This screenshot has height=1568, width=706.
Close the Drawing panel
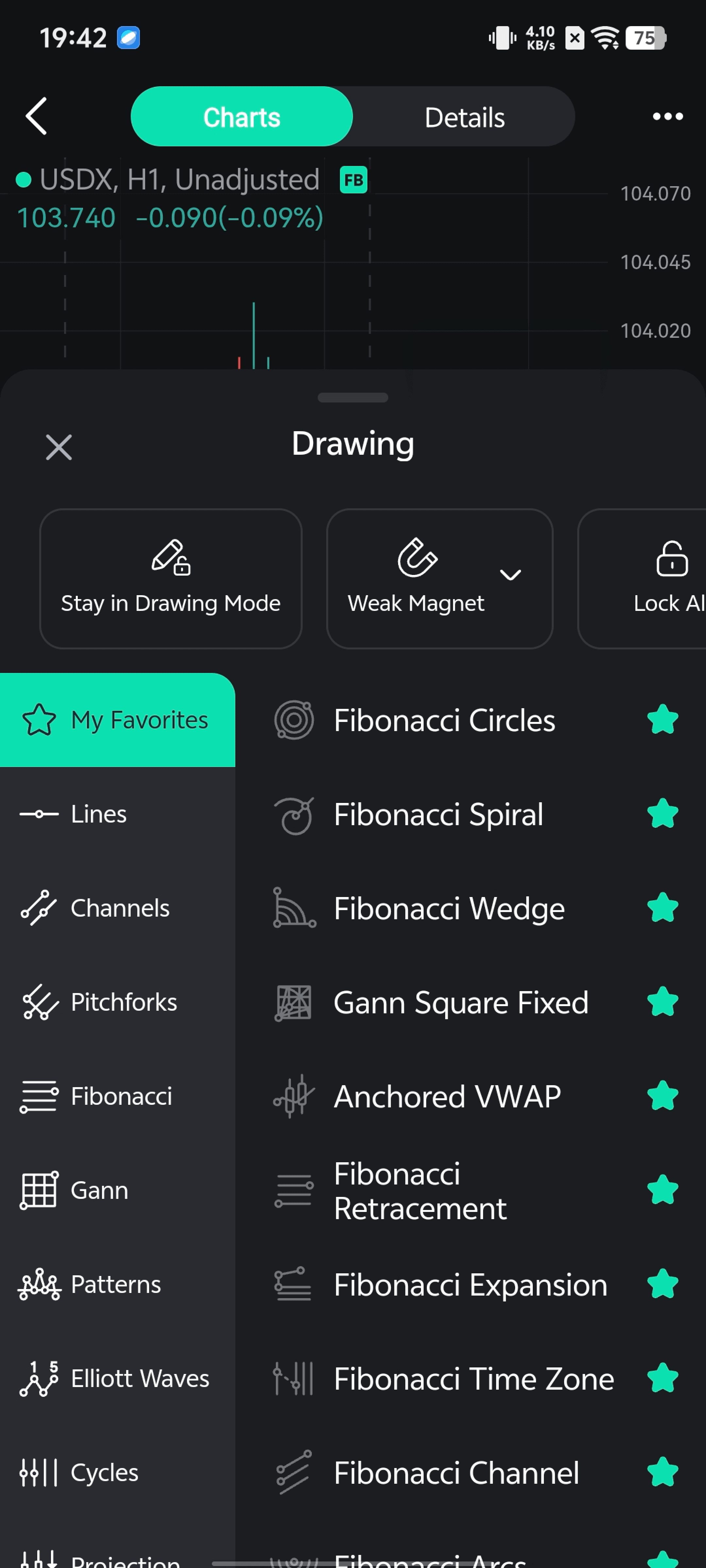click(59, 448)
